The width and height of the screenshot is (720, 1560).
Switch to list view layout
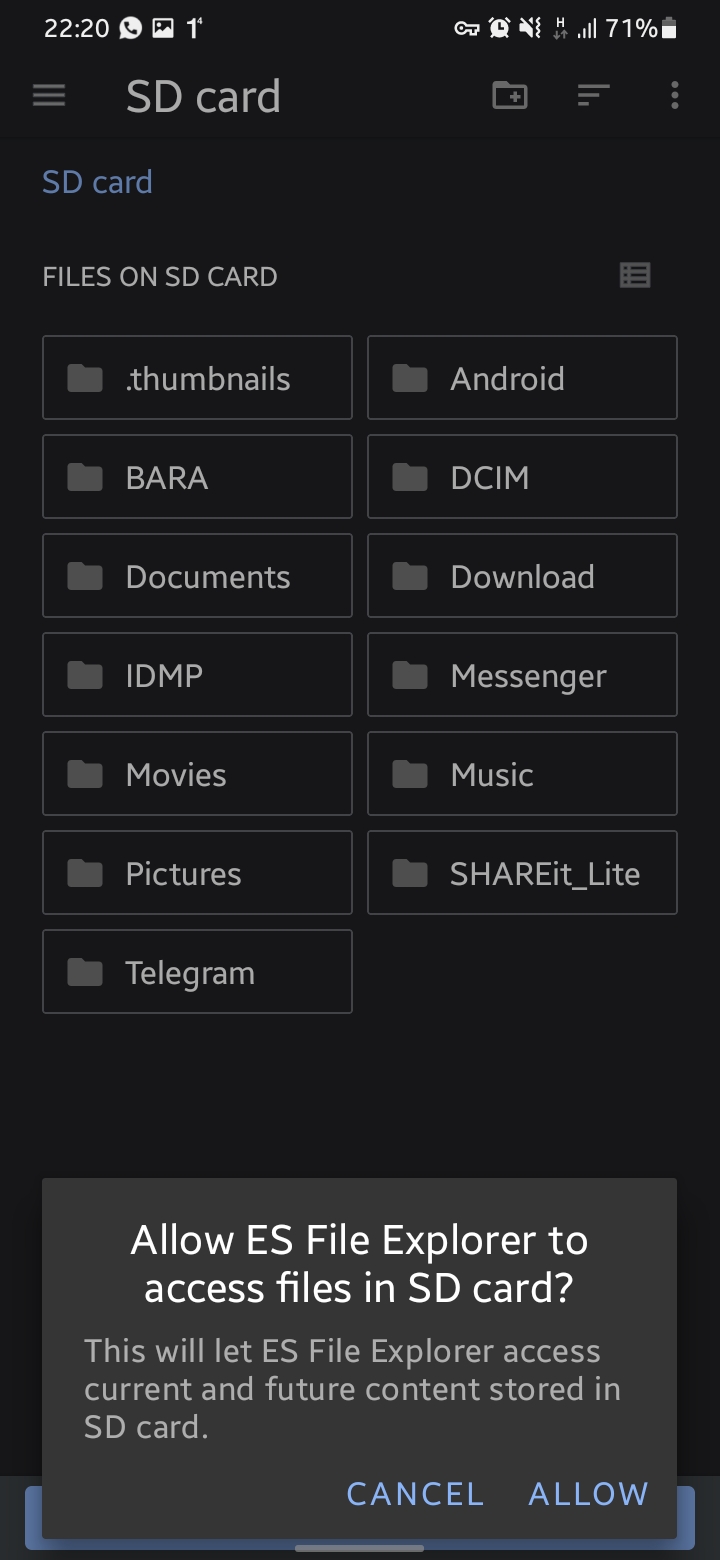[x=635, y=276]
